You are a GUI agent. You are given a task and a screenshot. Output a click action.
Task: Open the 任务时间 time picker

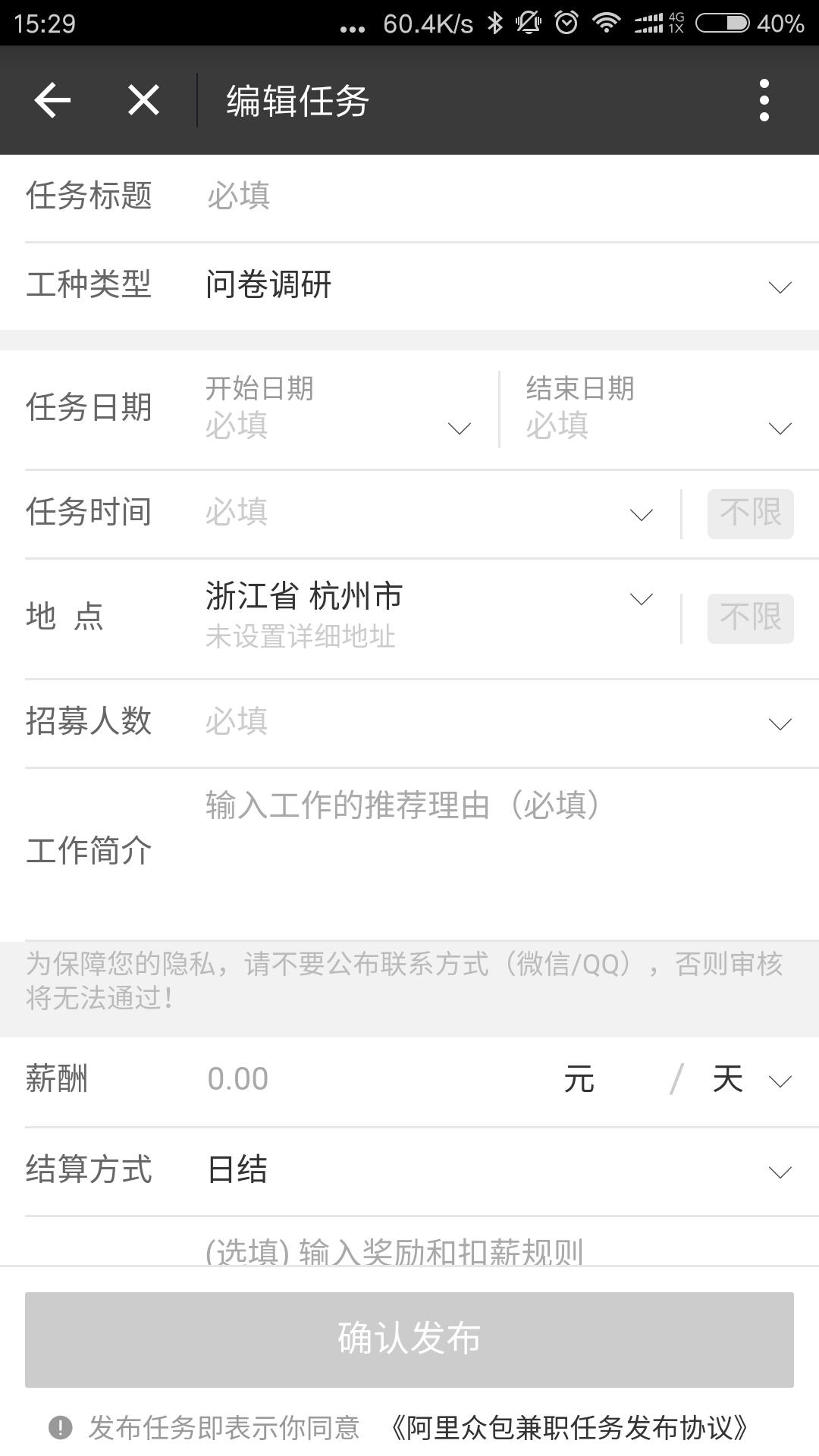[428, 513]
